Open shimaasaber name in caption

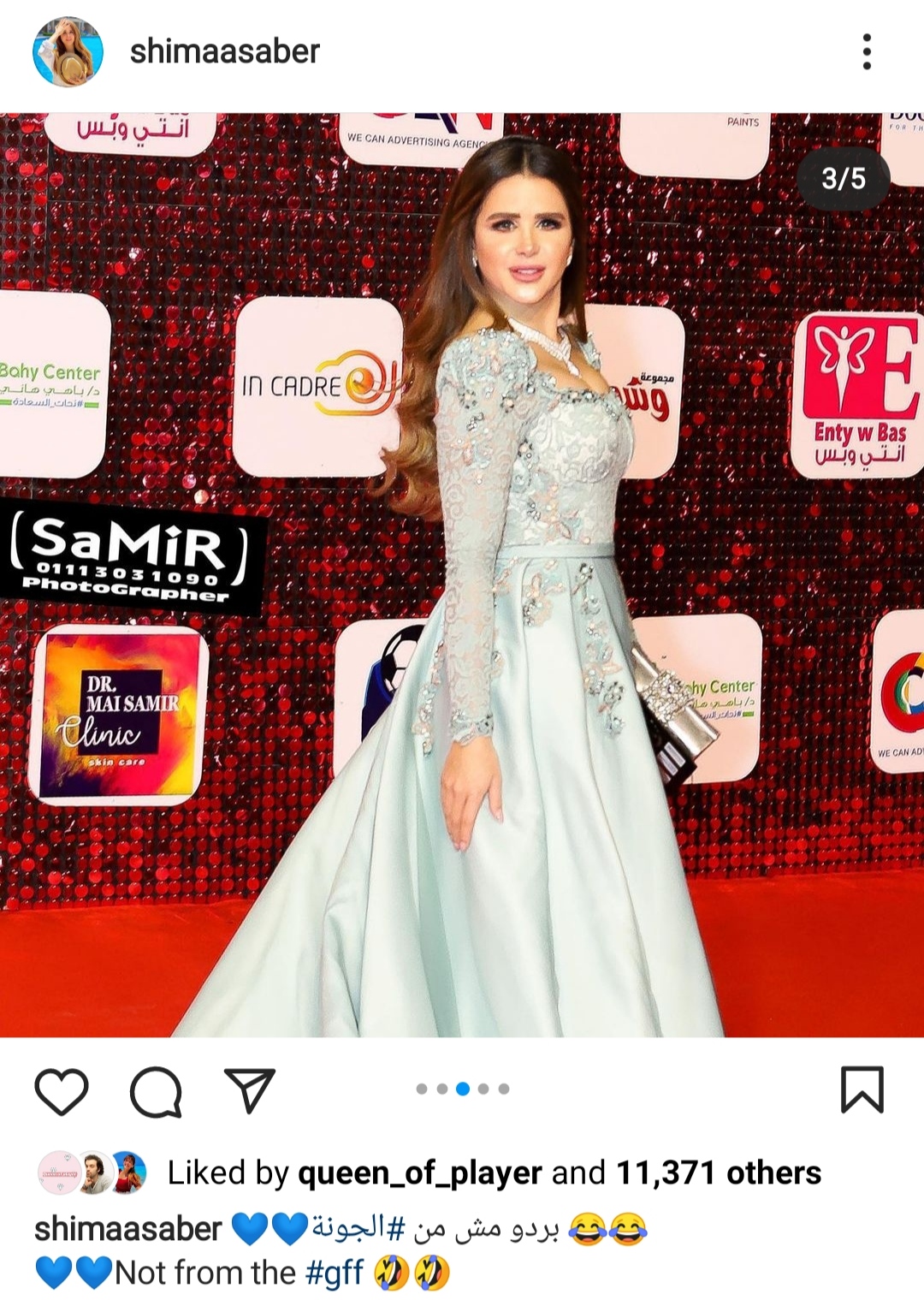[127, 1229]
